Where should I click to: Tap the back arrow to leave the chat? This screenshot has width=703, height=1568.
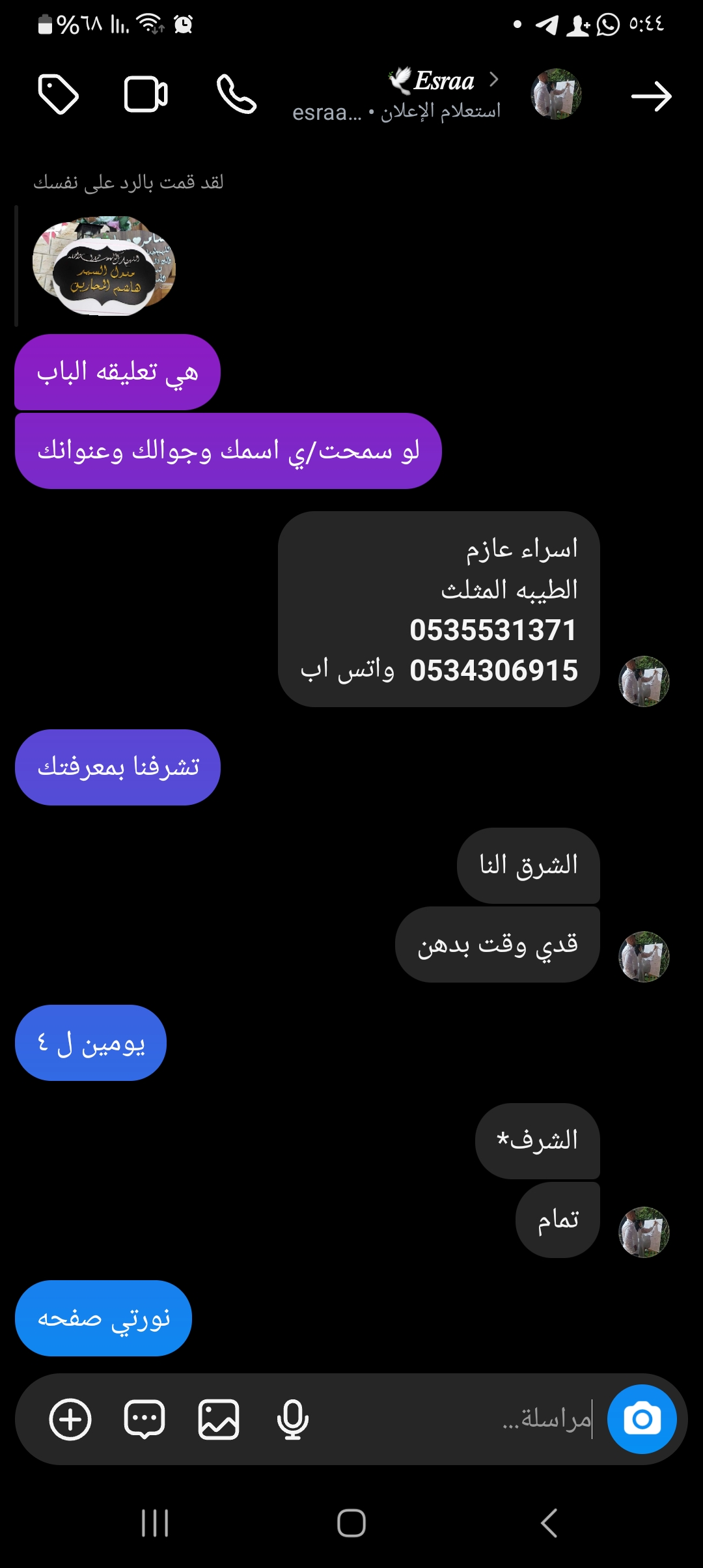click(651, 96)
